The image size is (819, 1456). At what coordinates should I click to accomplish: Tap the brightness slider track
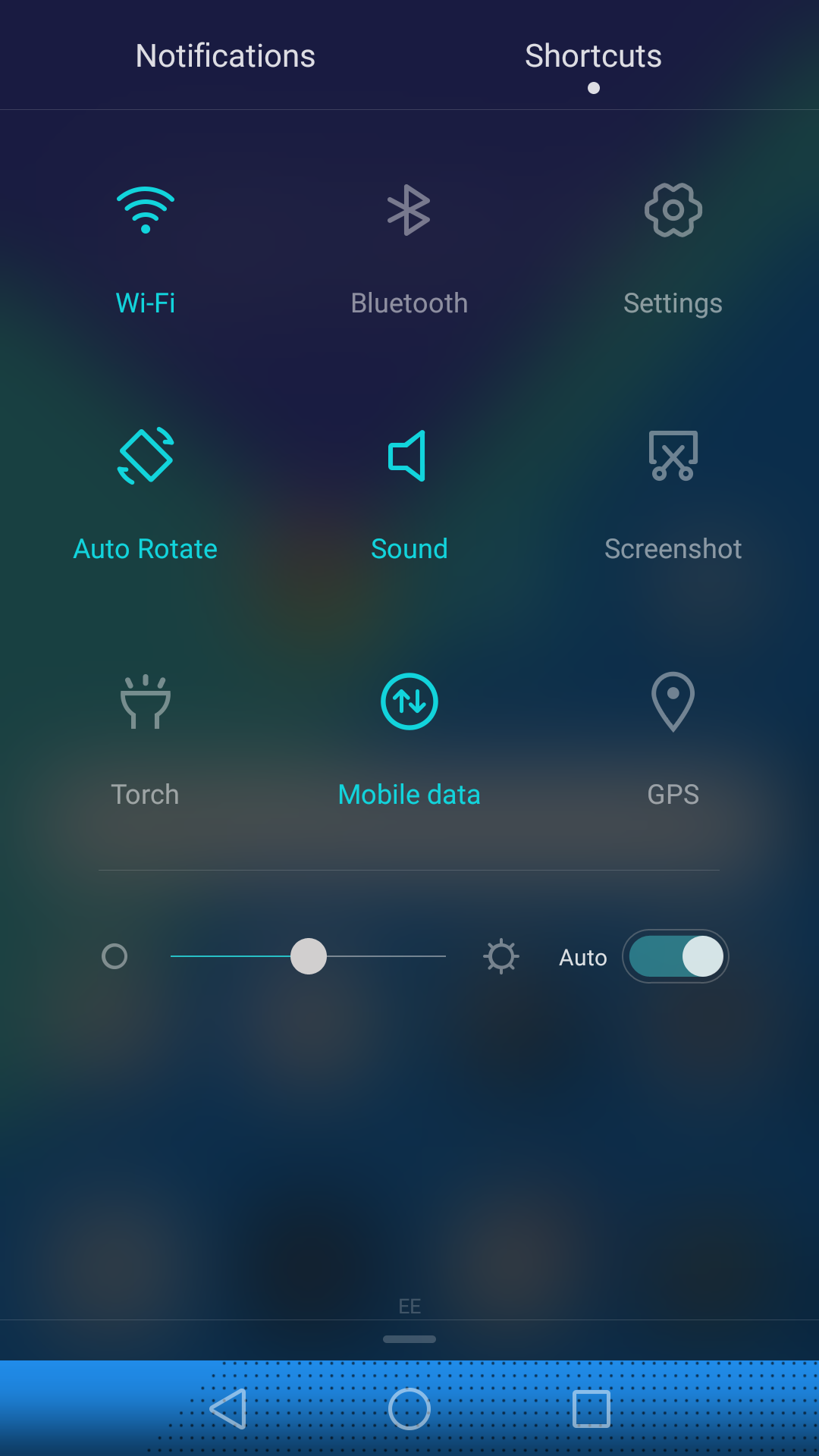coord(308,956)
